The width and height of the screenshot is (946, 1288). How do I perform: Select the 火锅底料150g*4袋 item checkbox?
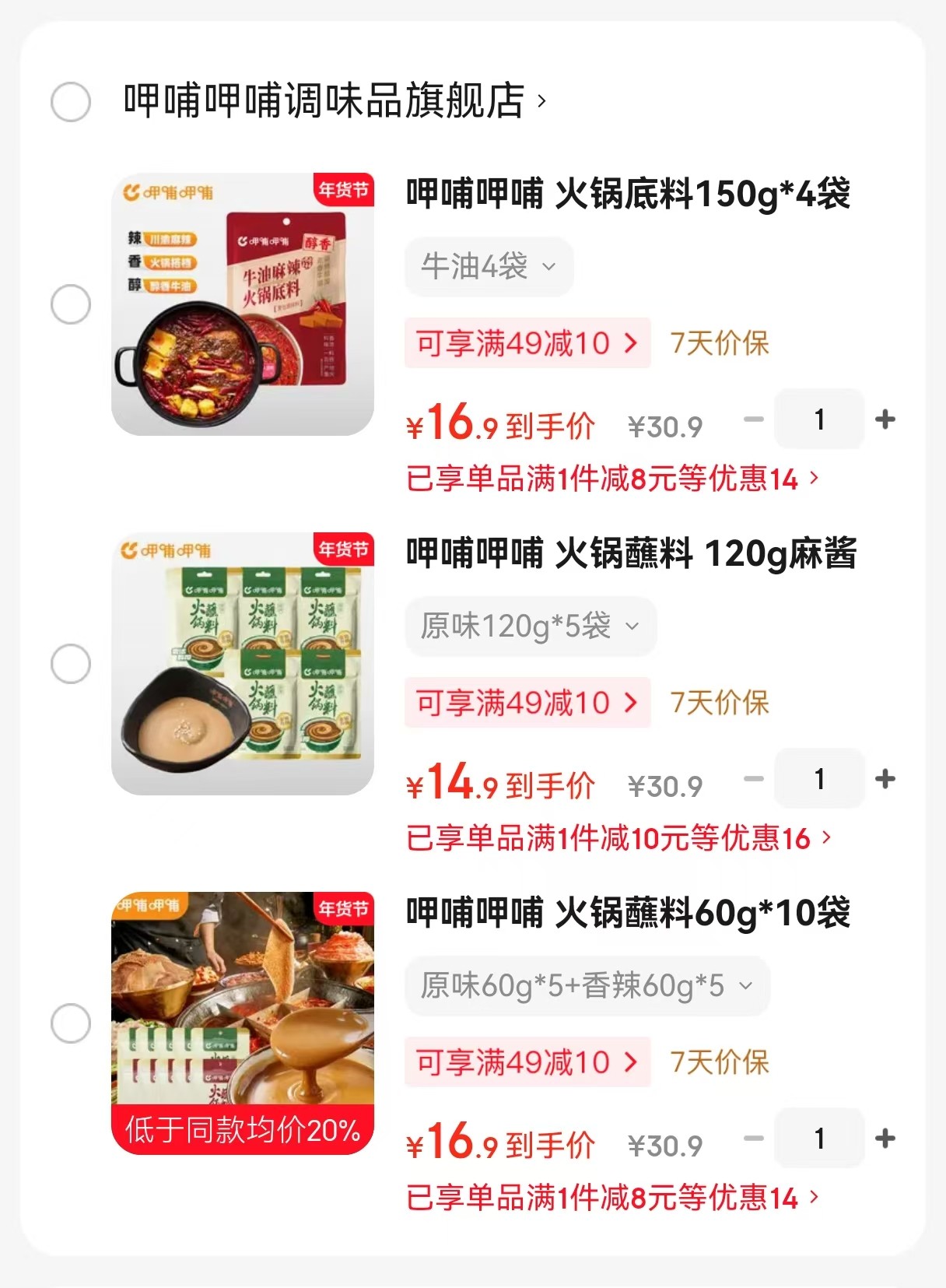[71, 304]
